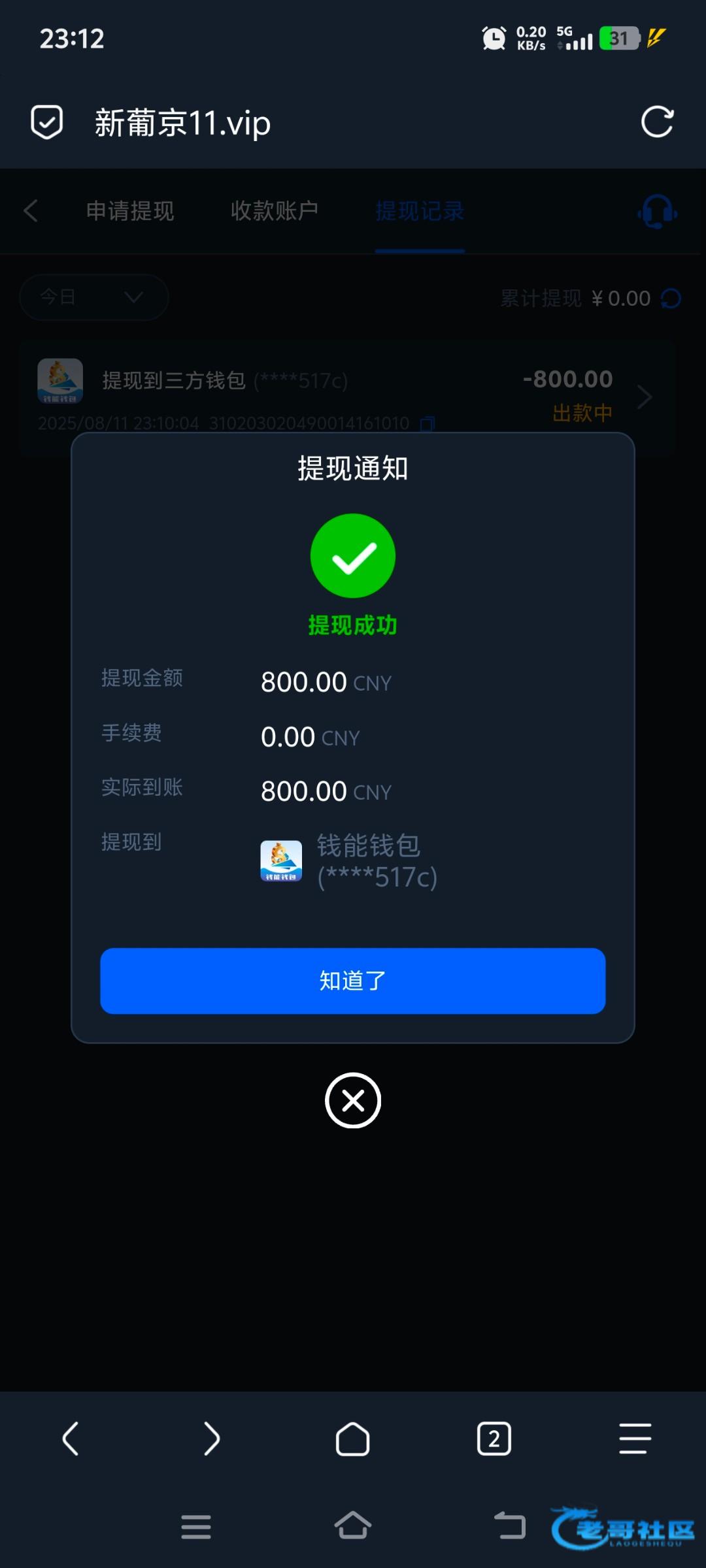Open the browser home page
Image resolution: width=706 pixels, height=1568 pixels.
tap(353, 1439)
